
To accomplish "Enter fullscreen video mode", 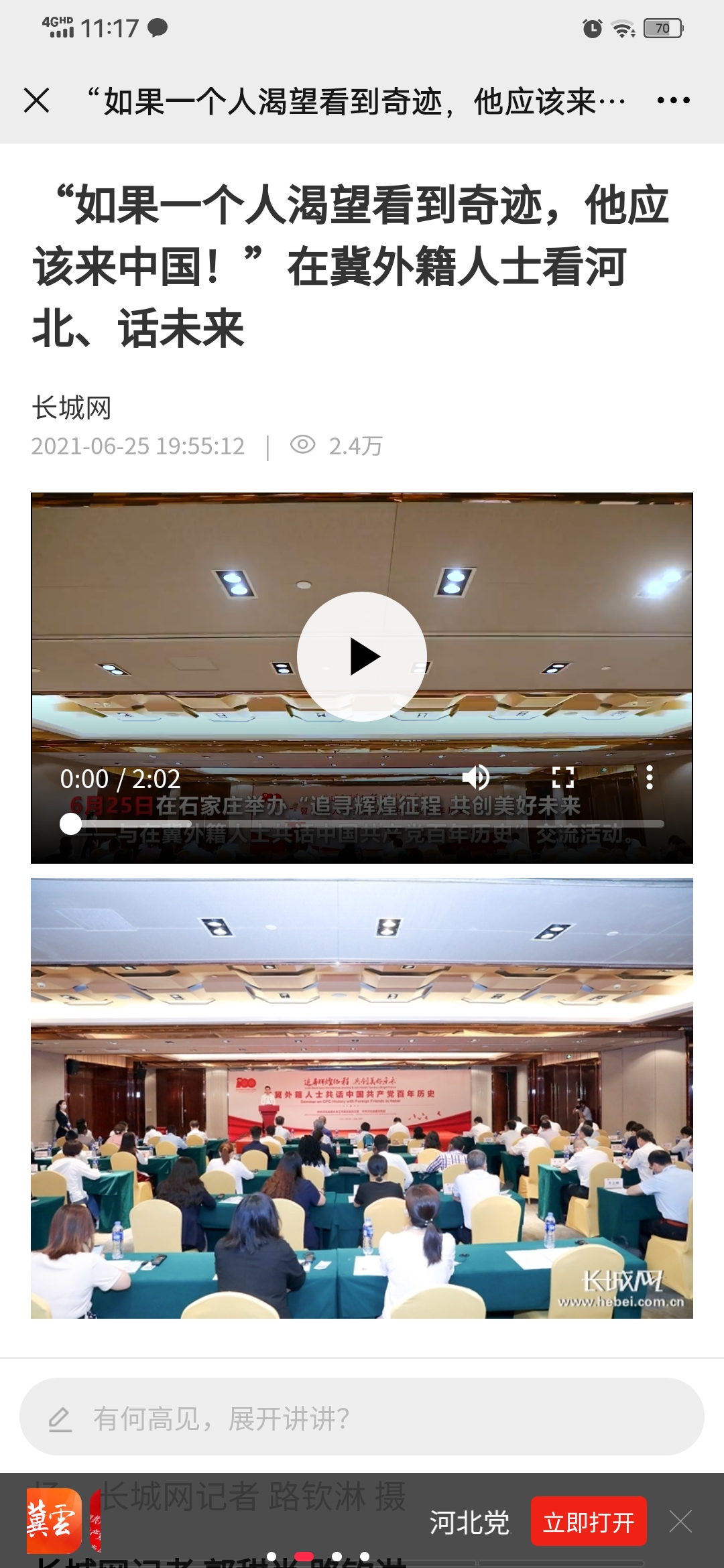I will [562, 777].
